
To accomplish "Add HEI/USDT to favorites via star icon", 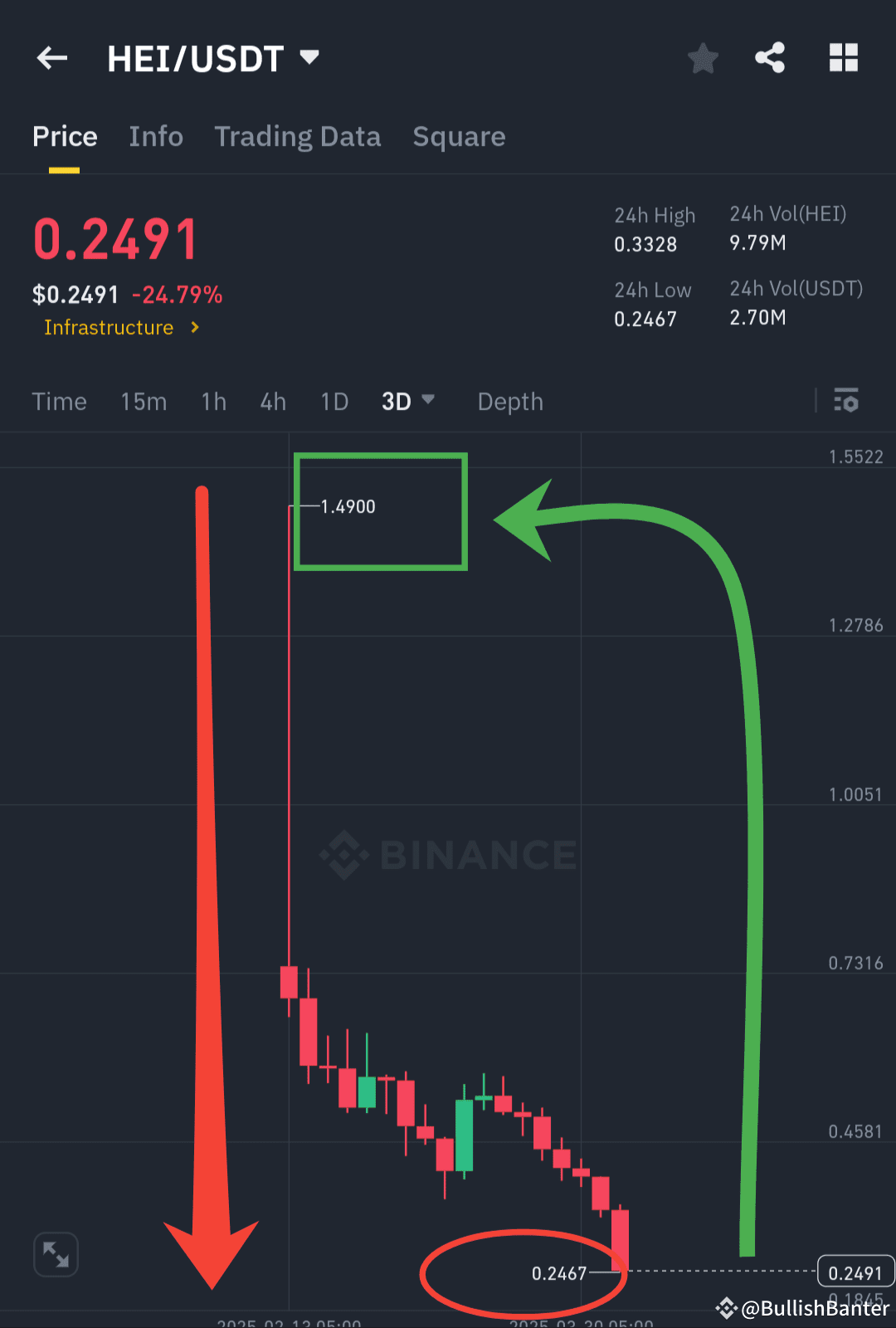I will click(703, 57).
